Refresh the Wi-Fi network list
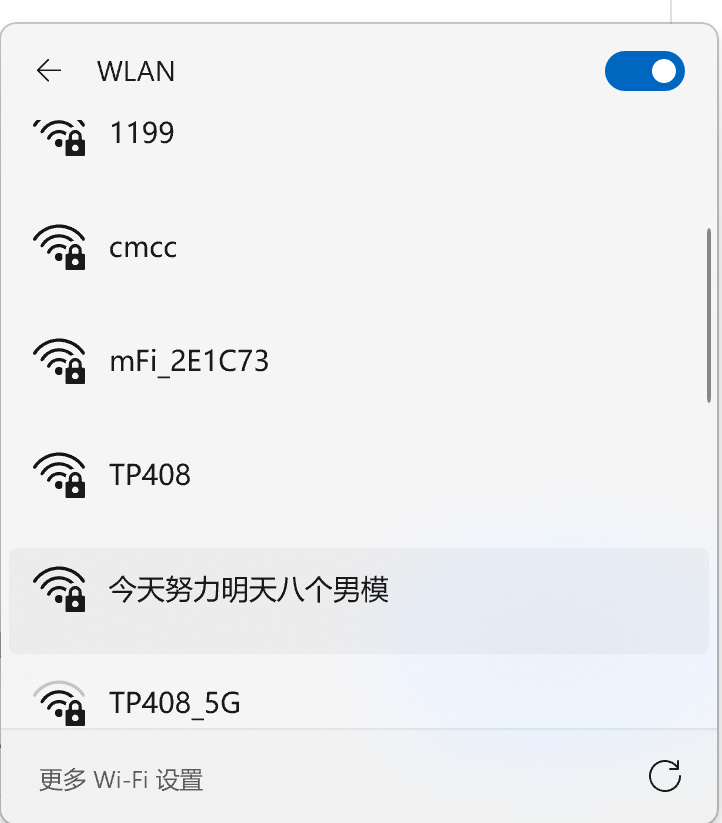Viewport: 722px width, 823px height. tap(664, 776)
